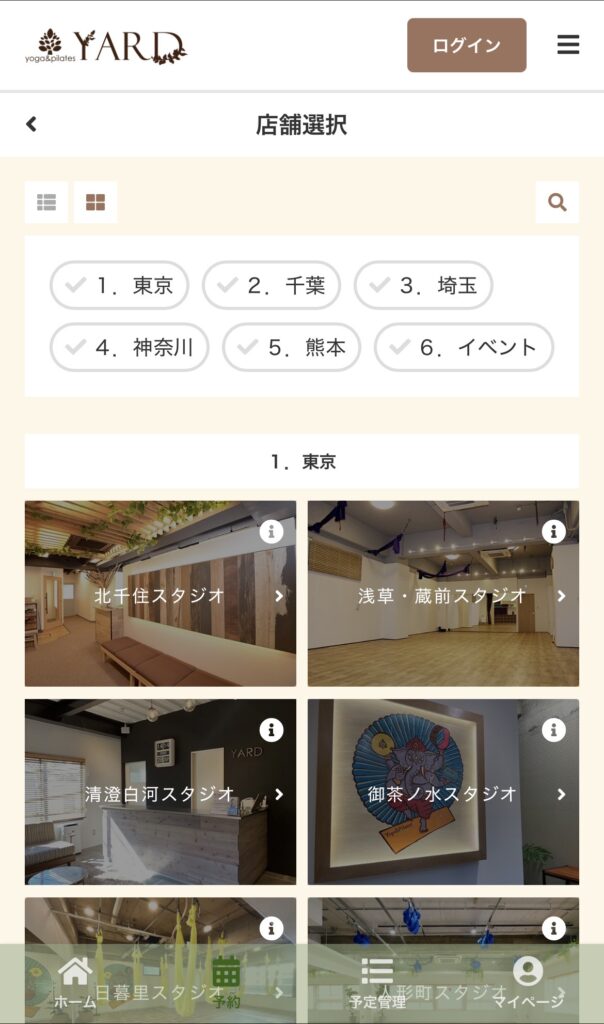Select the 5. 熊本 filter chip
The image size is (604, 1024).
point(291,347)
